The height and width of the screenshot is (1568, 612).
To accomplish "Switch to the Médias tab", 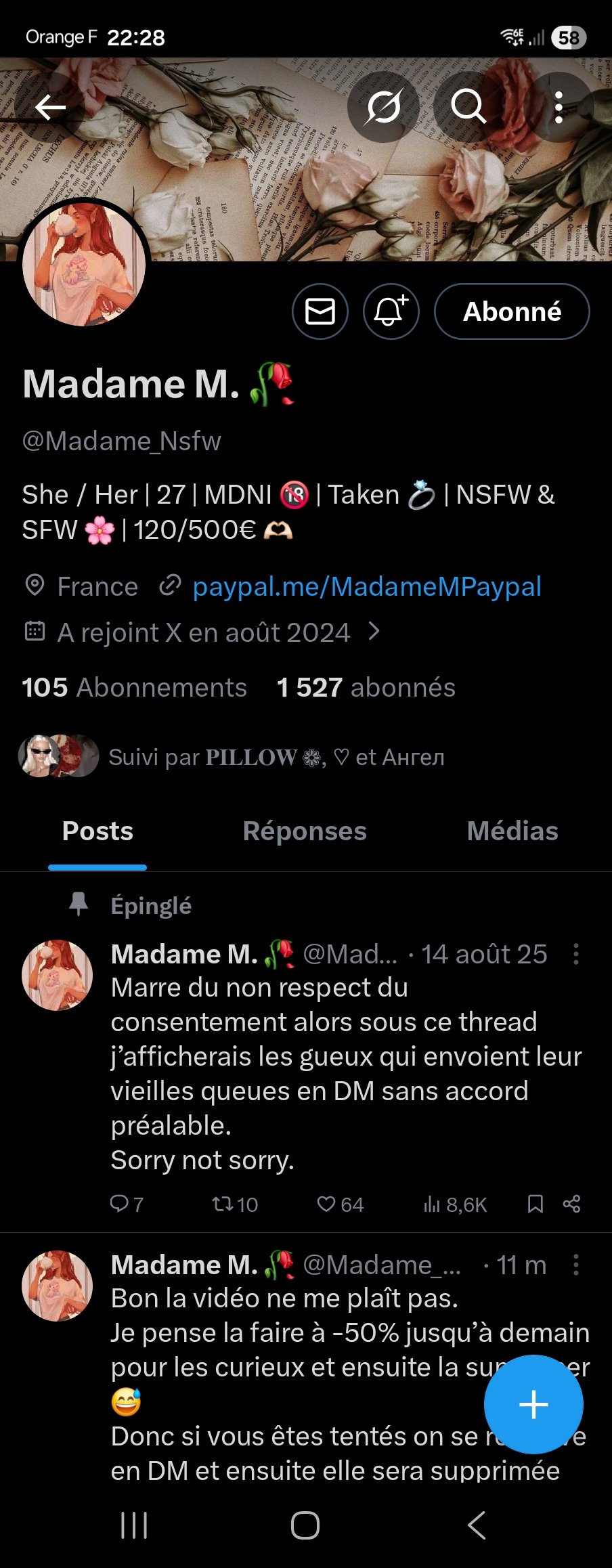I will 512,831.
